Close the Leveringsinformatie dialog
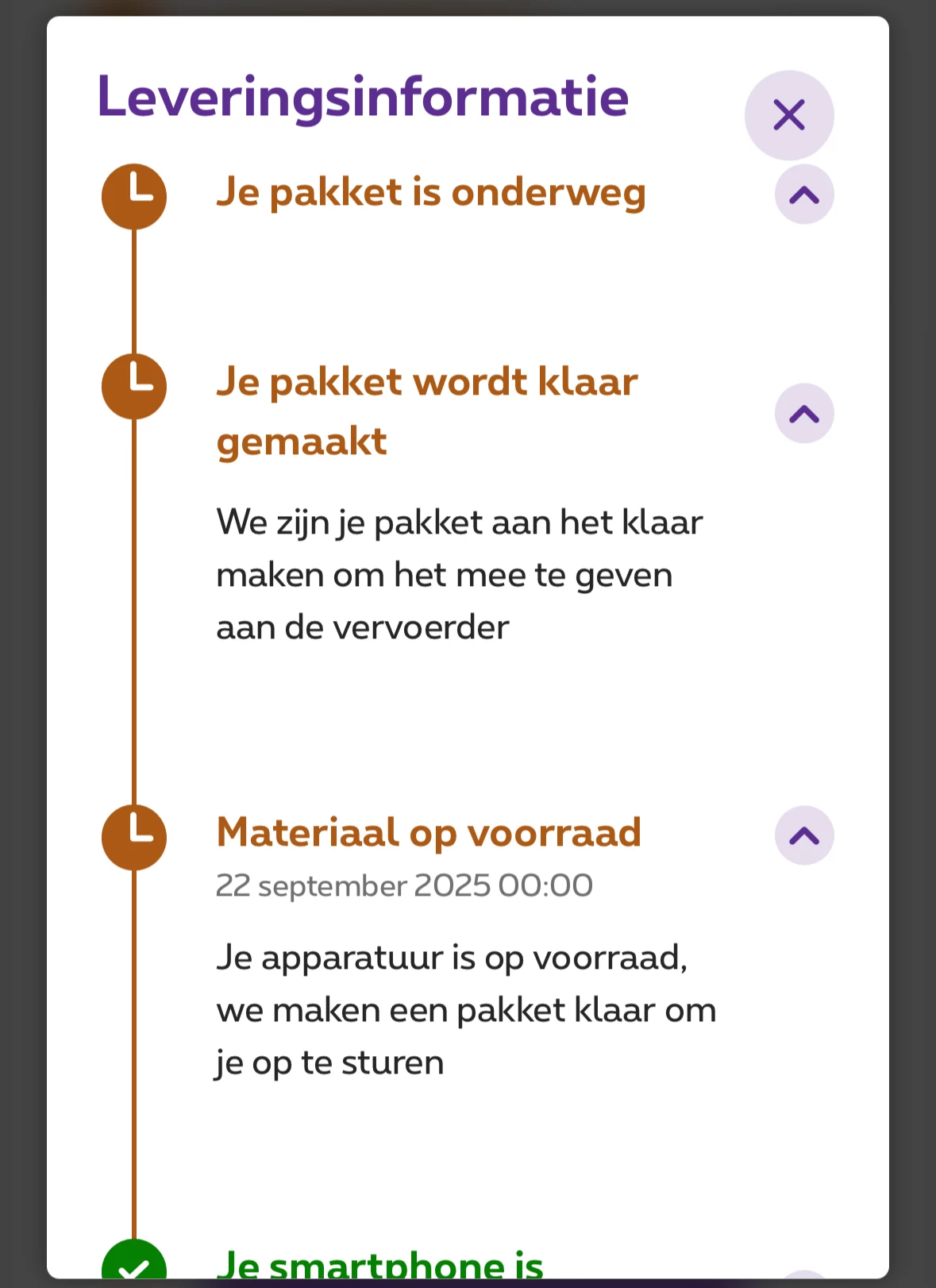936x1288 pixels. tap(788, 115)
